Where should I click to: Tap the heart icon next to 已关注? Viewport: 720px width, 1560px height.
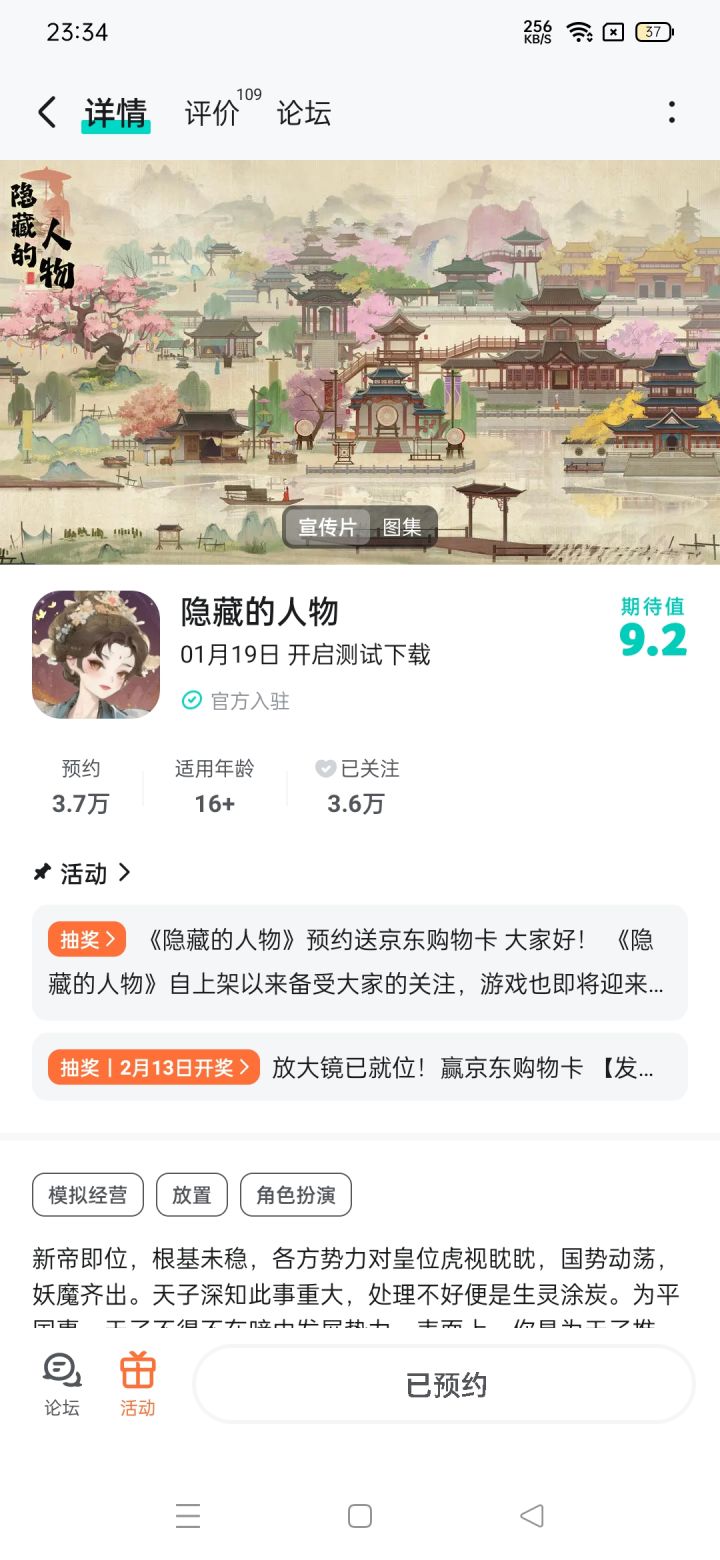point(324,768)
